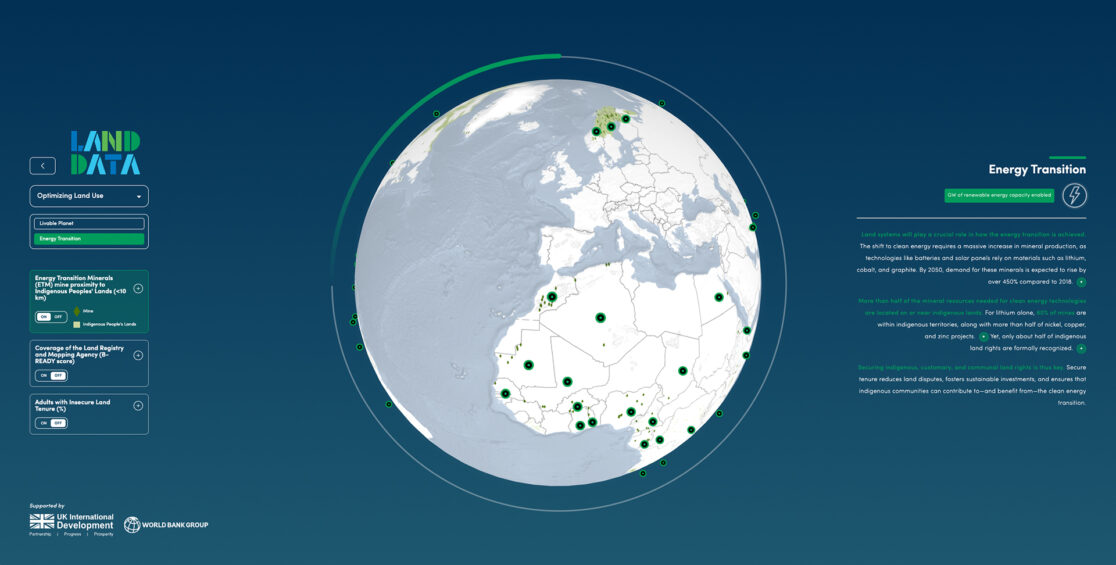Open the info dot after 'formally recognized'

click(1081, 349)
